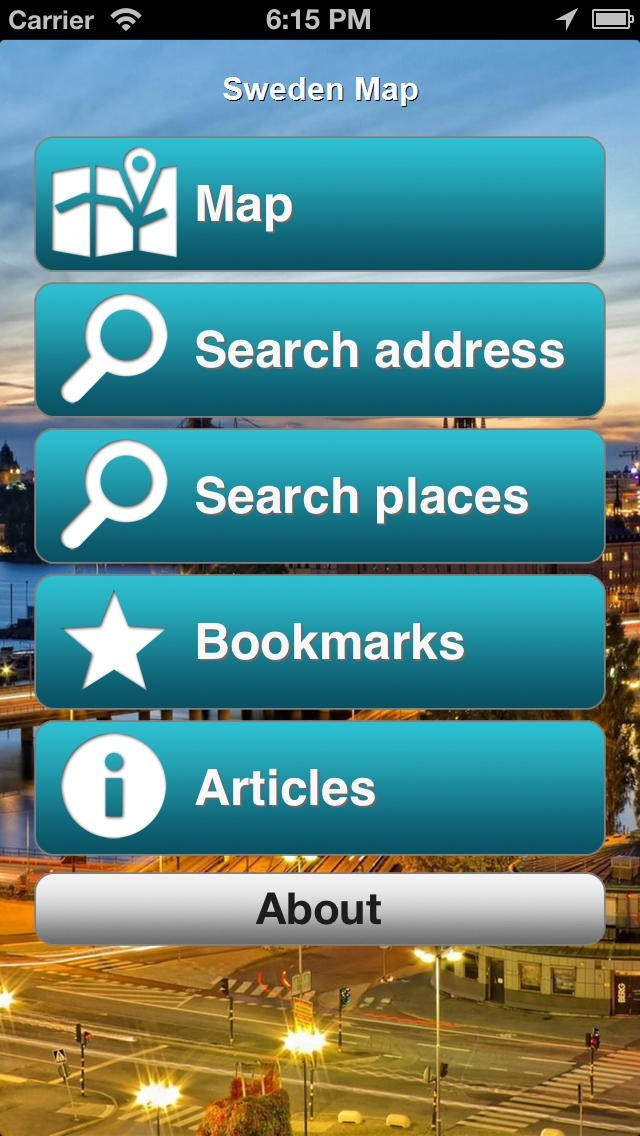Open the Articles section
The width and height of the screenshot is (640, 1136).
tap(320, 788)
